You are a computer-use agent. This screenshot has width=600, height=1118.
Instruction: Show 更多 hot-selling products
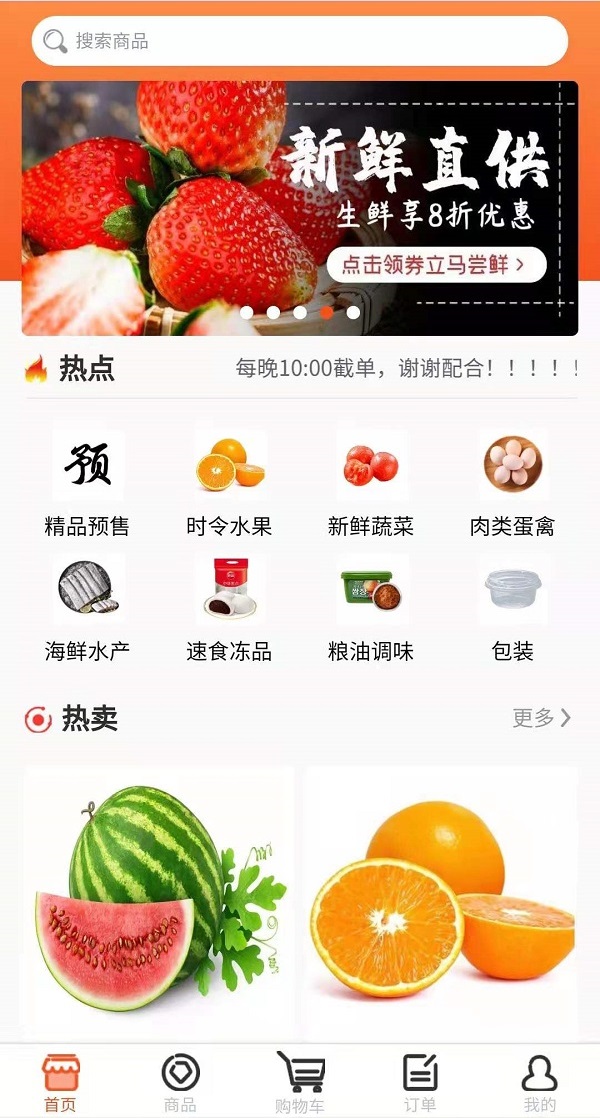pos(541,717)
